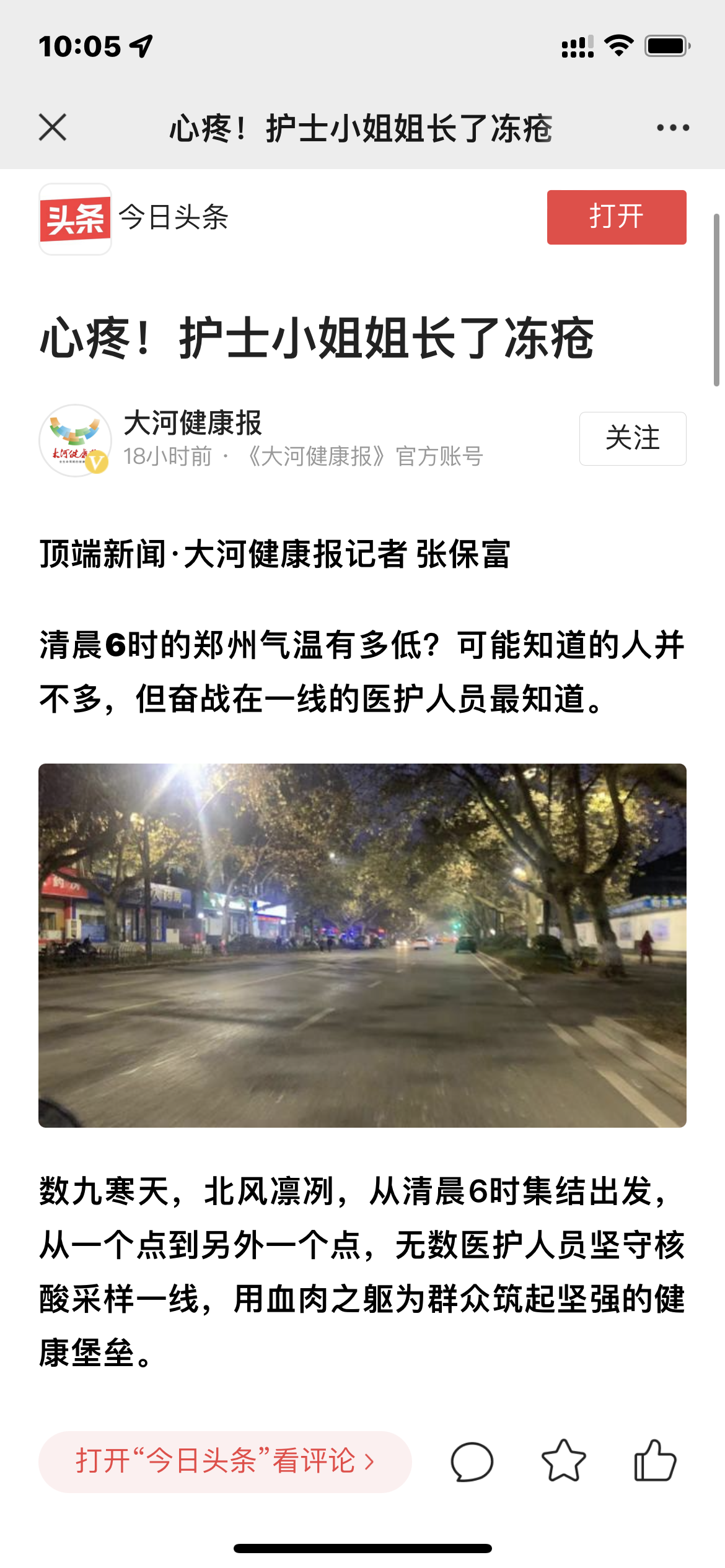Open the three-dot overflow menu
The width and height of the screenshot is (725, 1568).
tap(673, 128)
